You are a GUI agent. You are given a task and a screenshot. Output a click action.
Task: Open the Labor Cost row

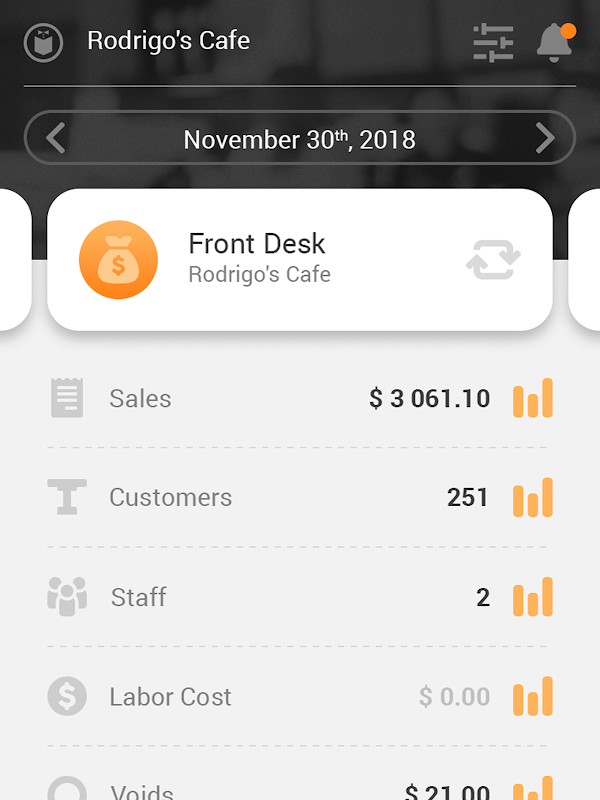300,696
